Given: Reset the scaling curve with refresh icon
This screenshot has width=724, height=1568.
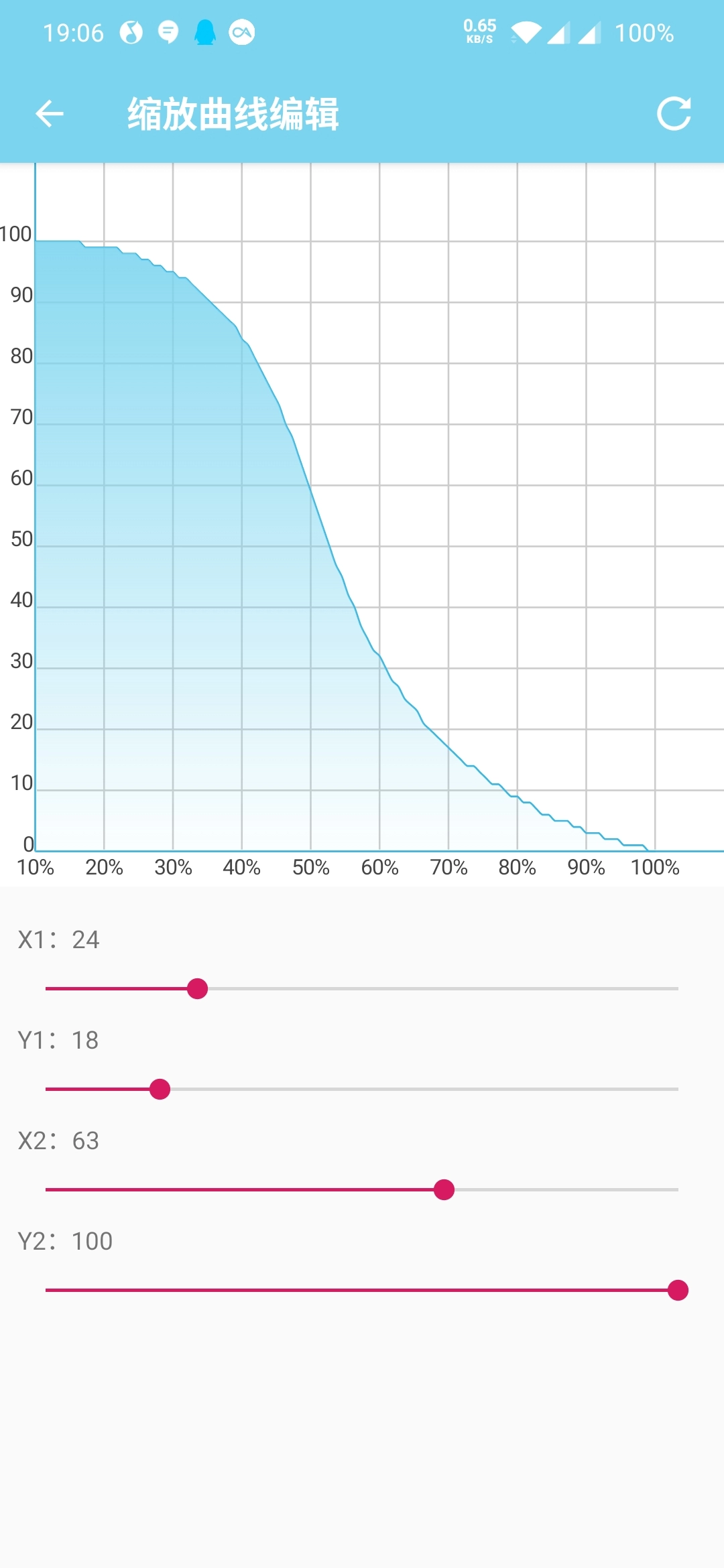Looking at the screenshot, I should [674, 113].
